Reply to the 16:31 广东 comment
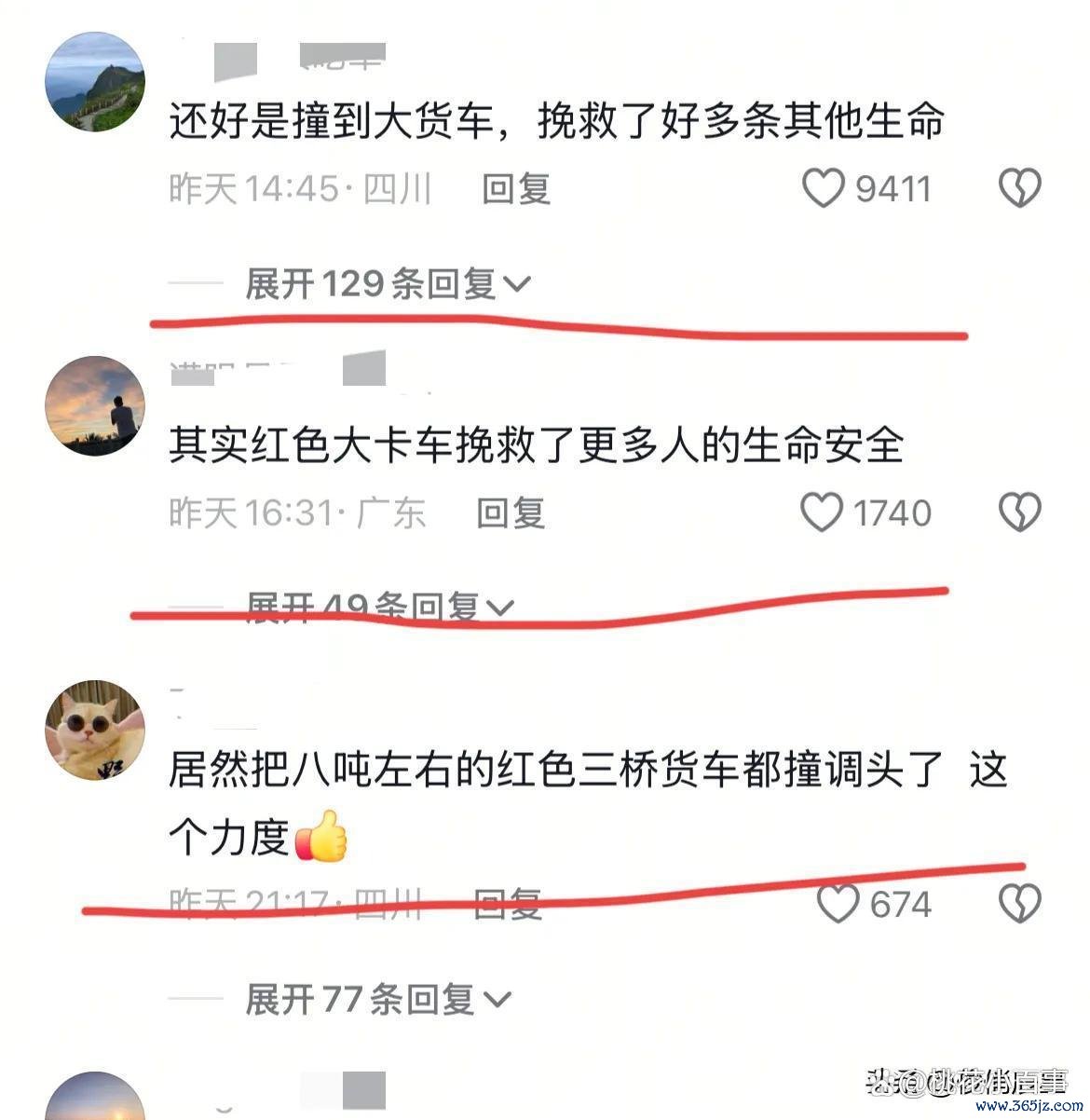This screenshot has height=1120, width=1090. point(511,512)
